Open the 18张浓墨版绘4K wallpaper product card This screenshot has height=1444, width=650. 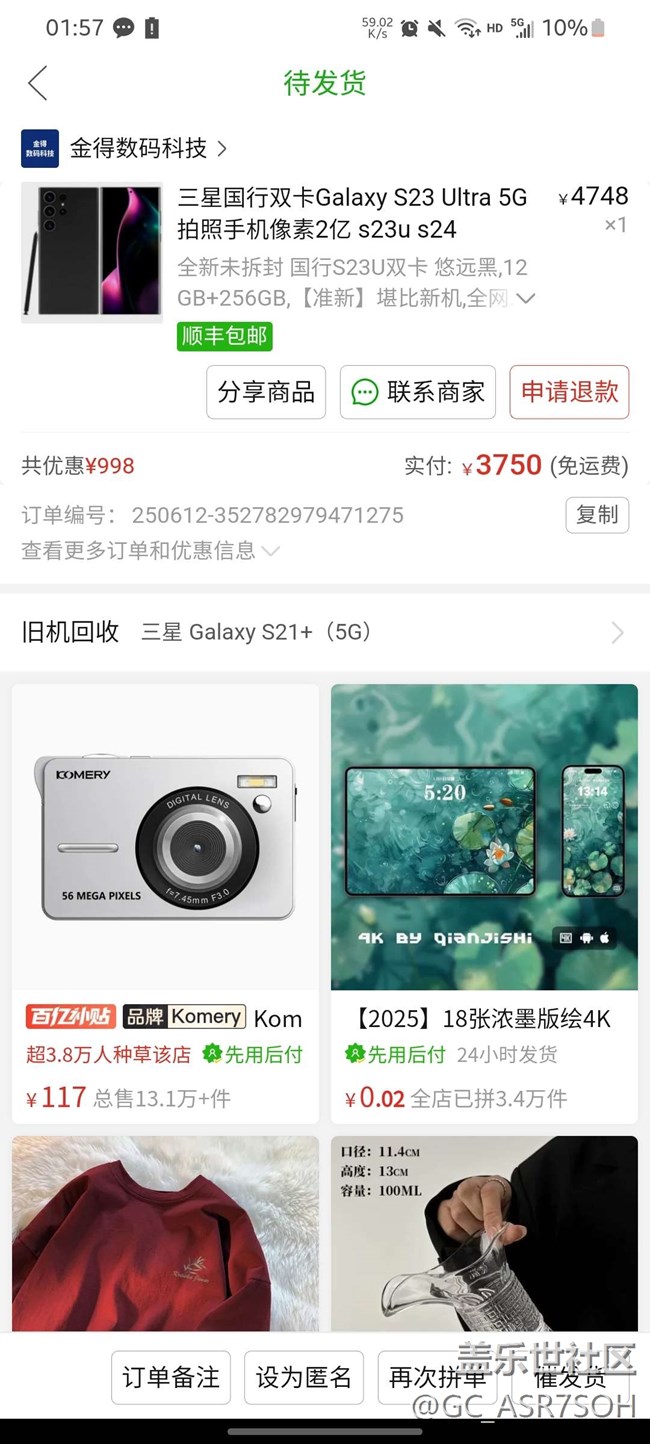pos(484,903)
